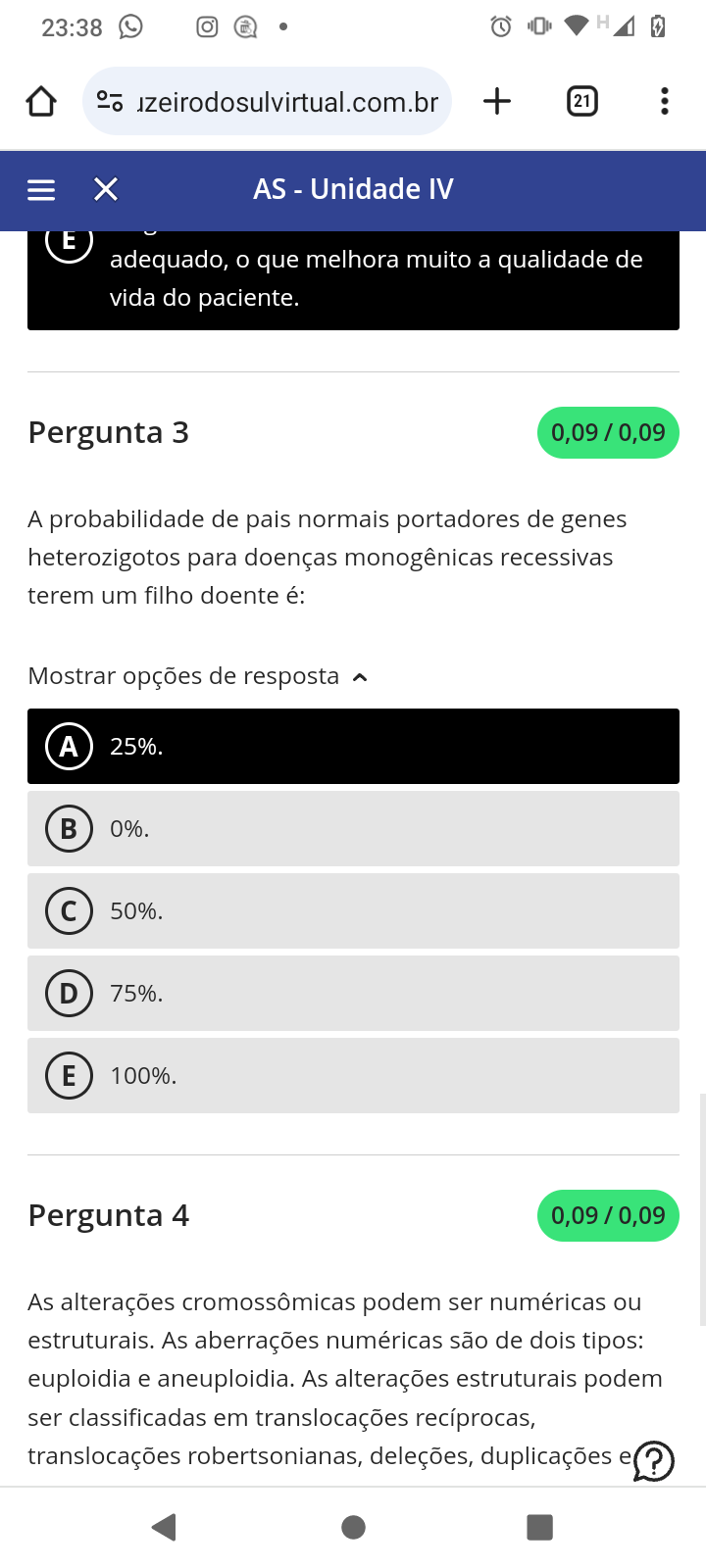The image size is (706, 1568).
Task: Open the tab switcher showing 21 tabs
Action: point(582,101)
